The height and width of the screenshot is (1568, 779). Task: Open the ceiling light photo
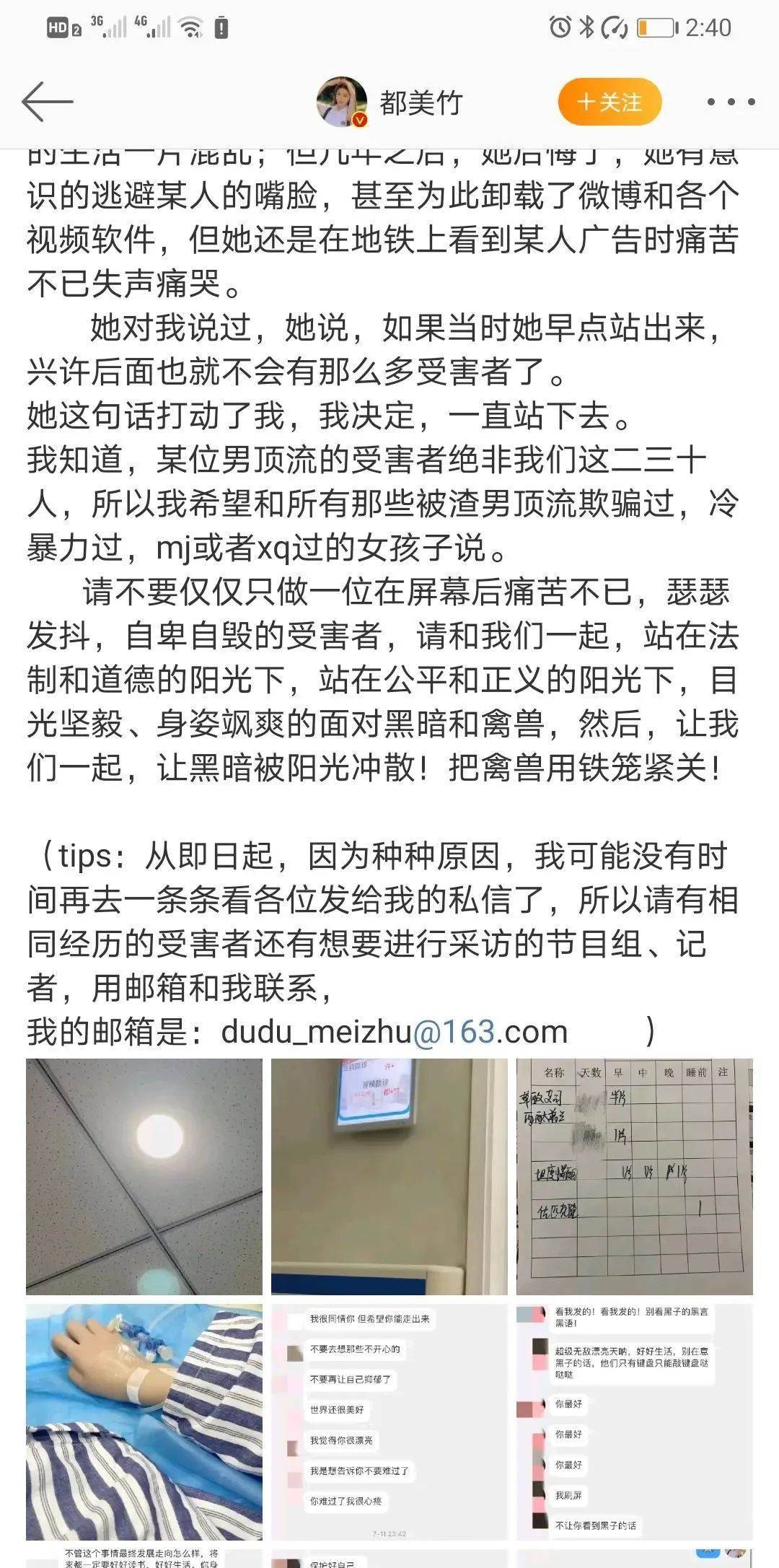tap(144, 1176)
